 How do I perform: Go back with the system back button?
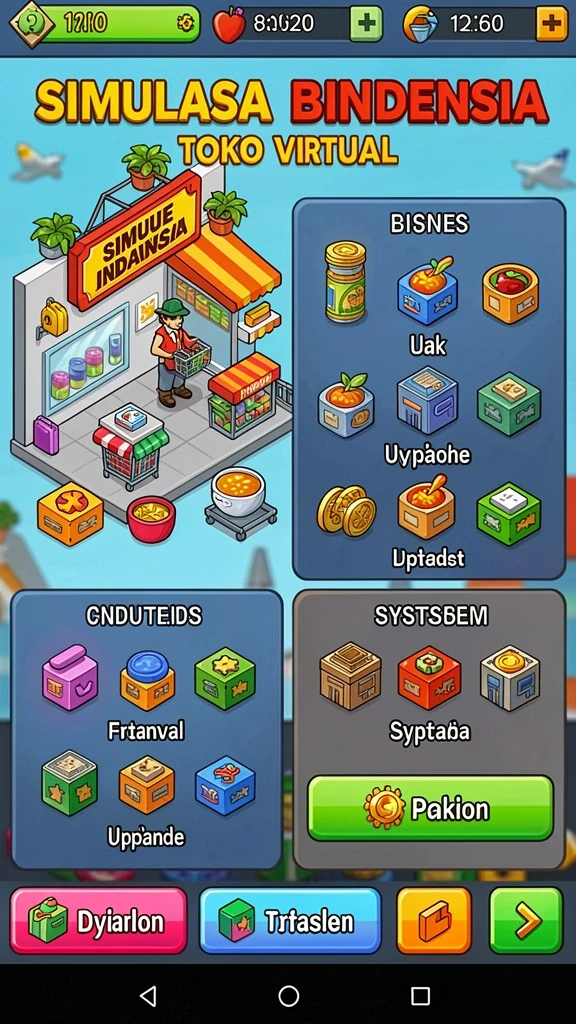pyautogui.click(x=149, y=996)
